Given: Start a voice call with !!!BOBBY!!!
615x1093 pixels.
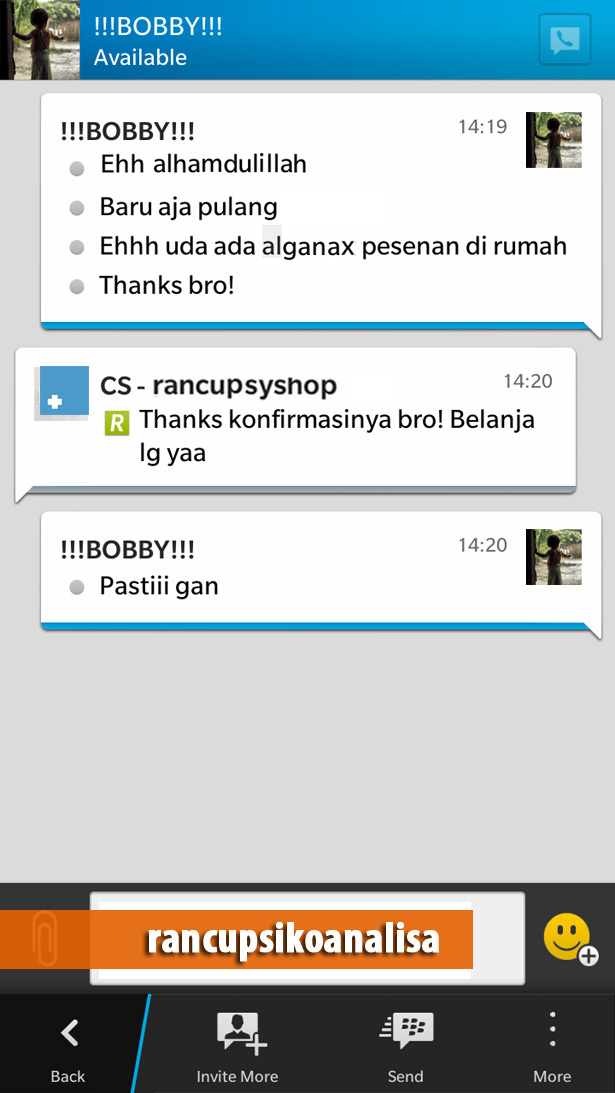Looking at the screenshot, I should [564, 41].
